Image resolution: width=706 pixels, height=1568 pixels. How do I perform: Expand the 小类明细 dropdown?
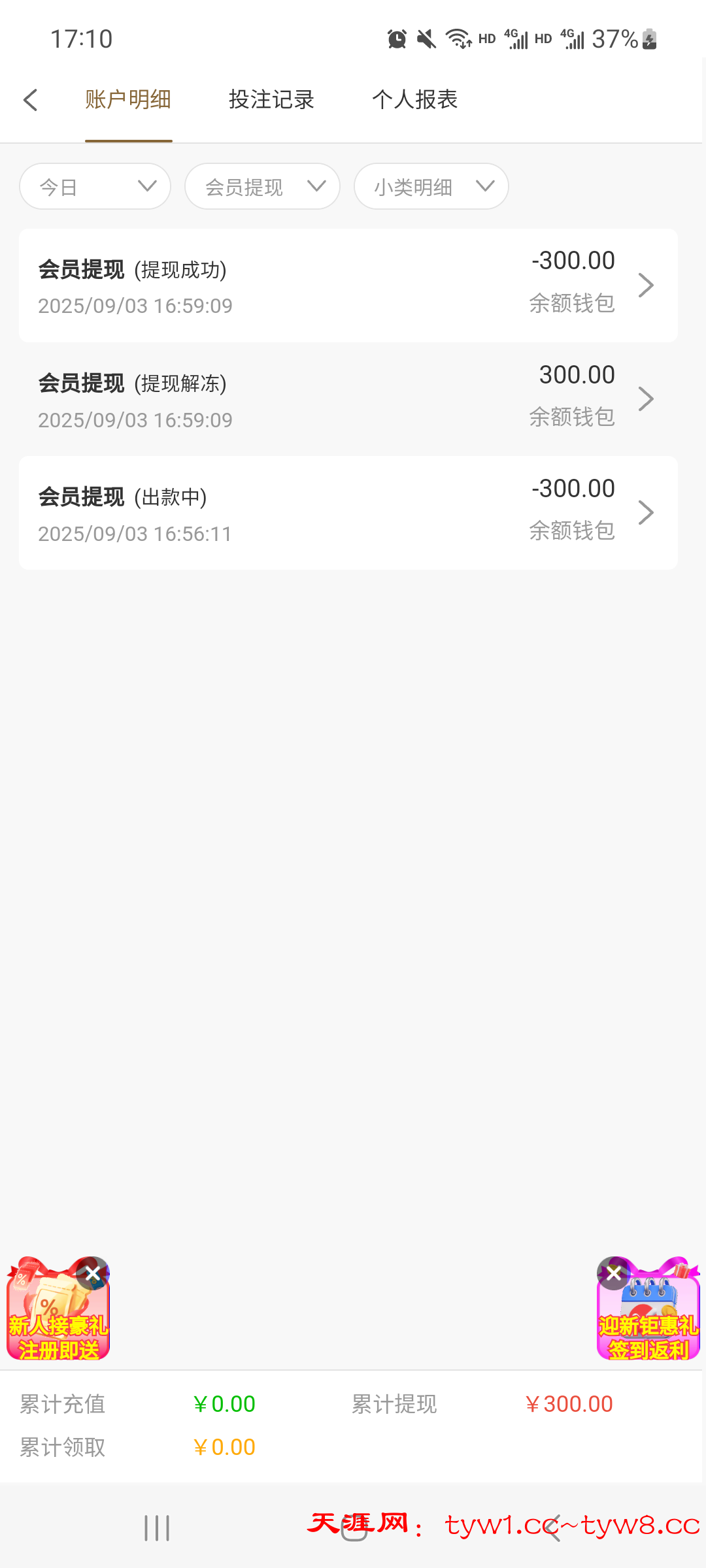pyautogui.click(x=431, y=187)
